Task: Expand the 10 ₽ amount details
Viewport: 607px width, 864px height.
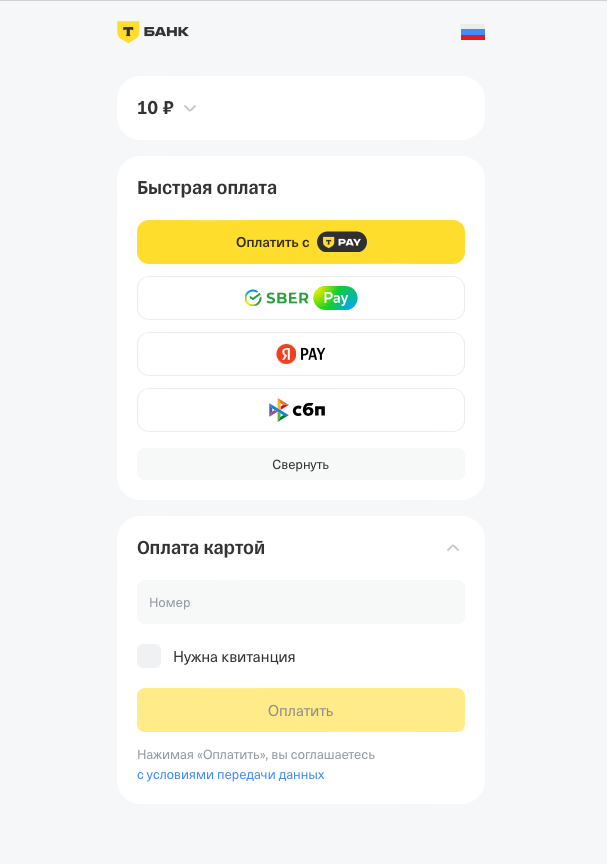Action: pos(189,108)
